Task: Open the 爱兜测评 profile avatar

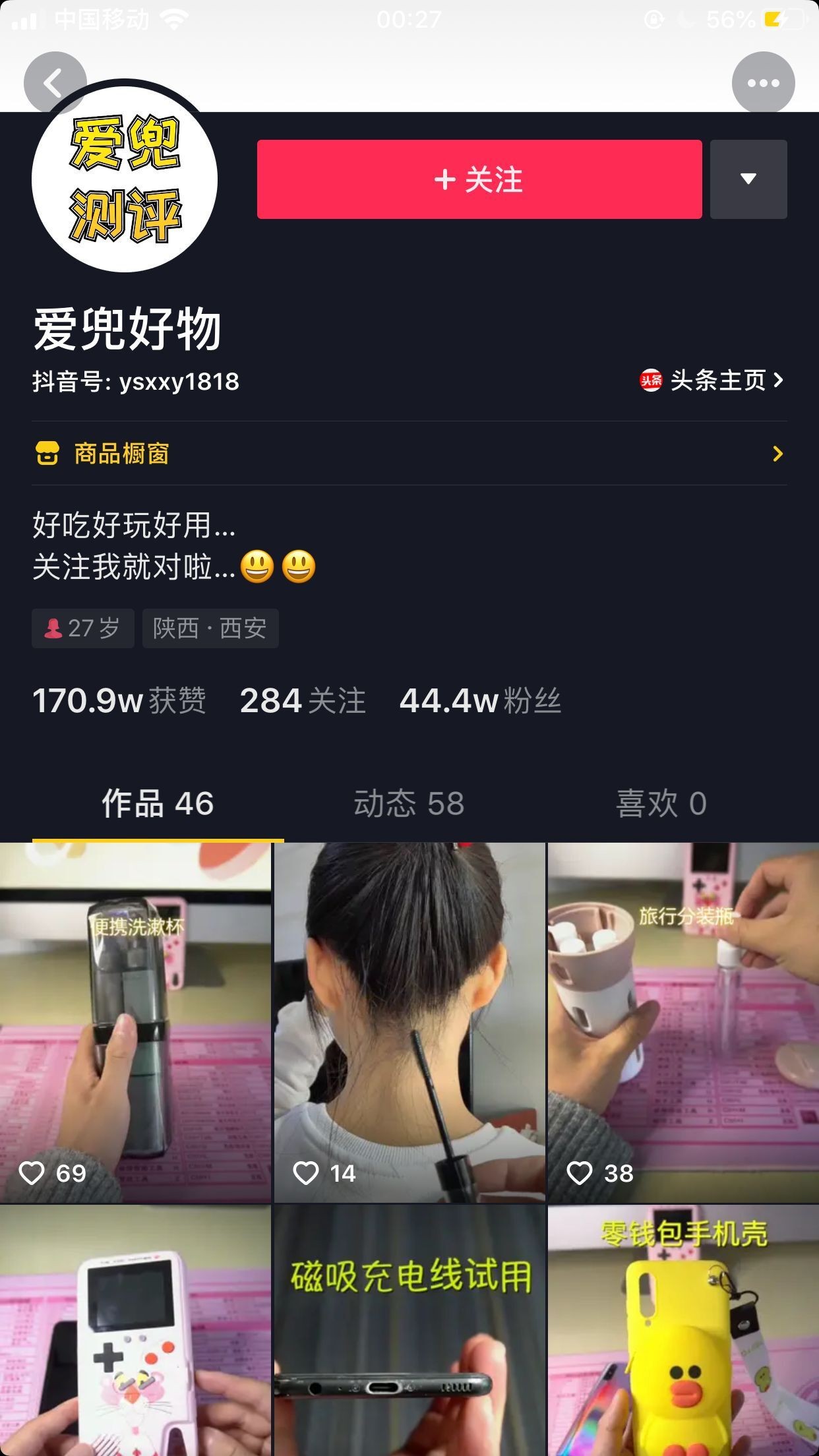Action: 125,179
